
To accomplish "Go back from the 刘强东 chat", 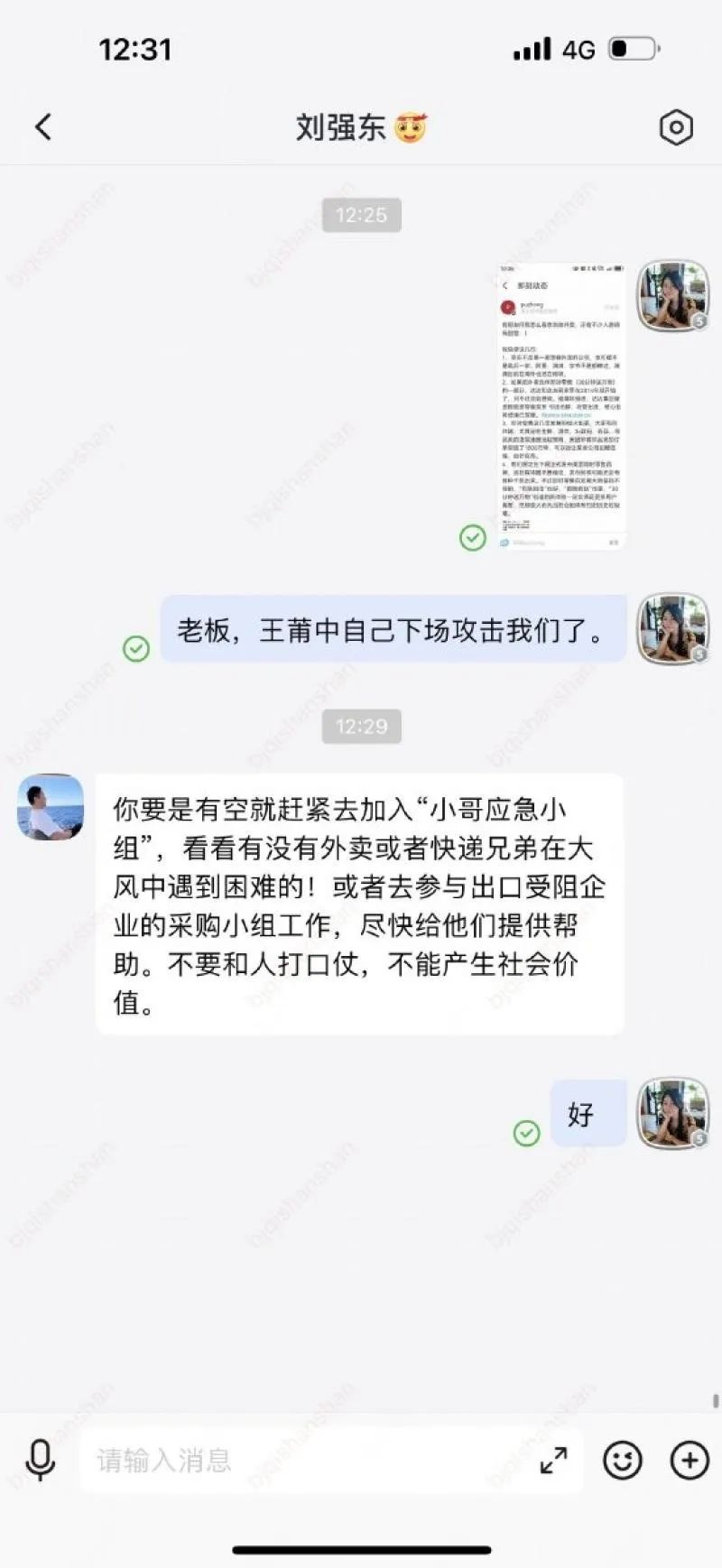I will point(43,126).
